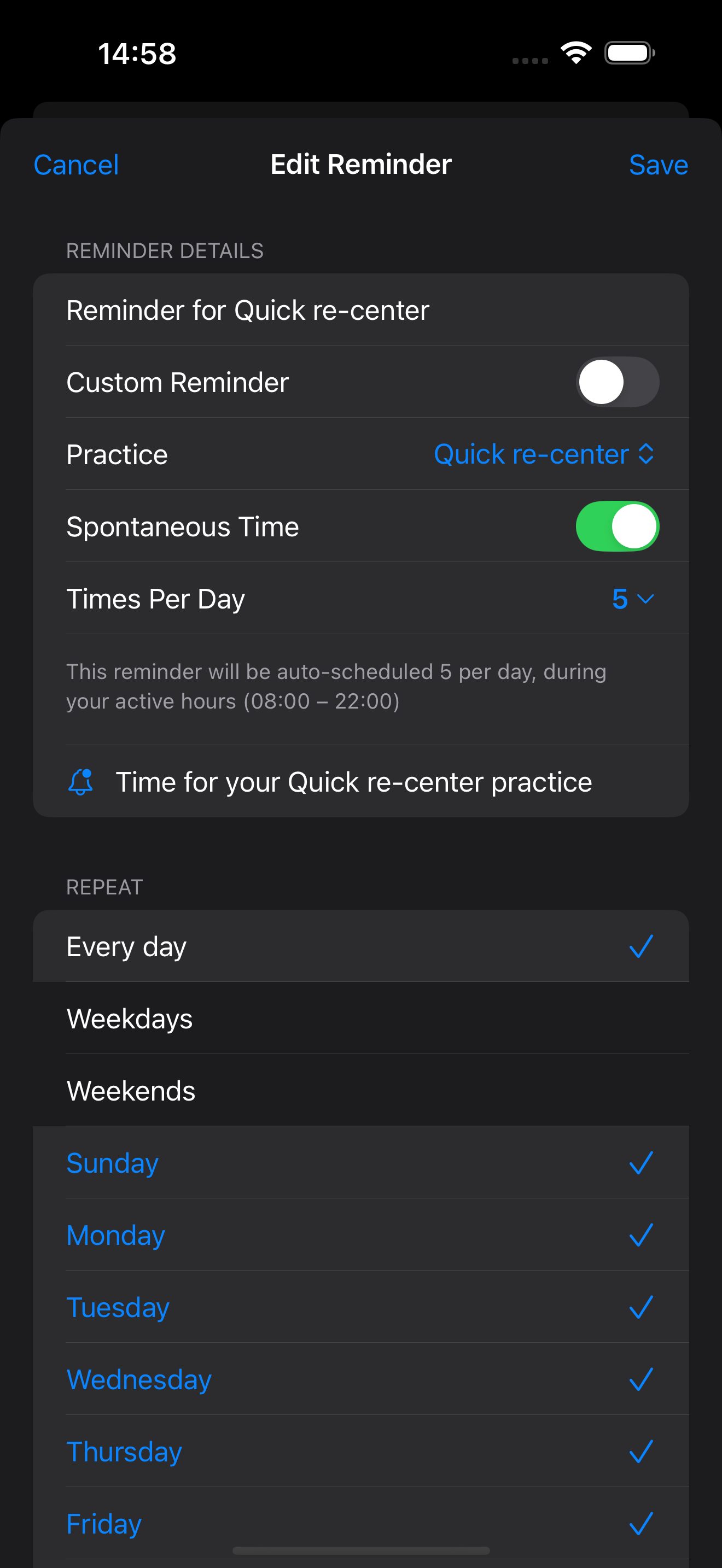The height and width of the screenshot is (1568, 722).
Task: Tap the checkmark beside Every day
Action: click(x=640, y=946)
